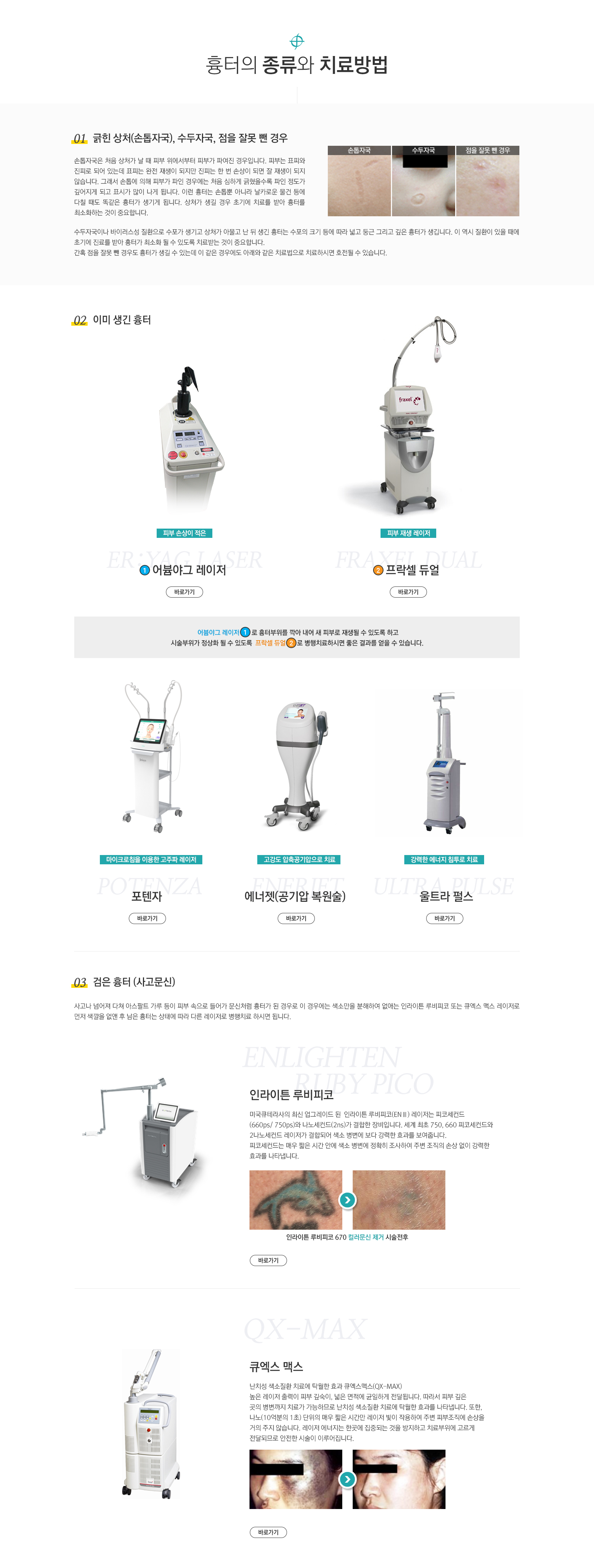Open 바로가기 under 울트라 펄스
The image size is (594, 1568).
444,918
